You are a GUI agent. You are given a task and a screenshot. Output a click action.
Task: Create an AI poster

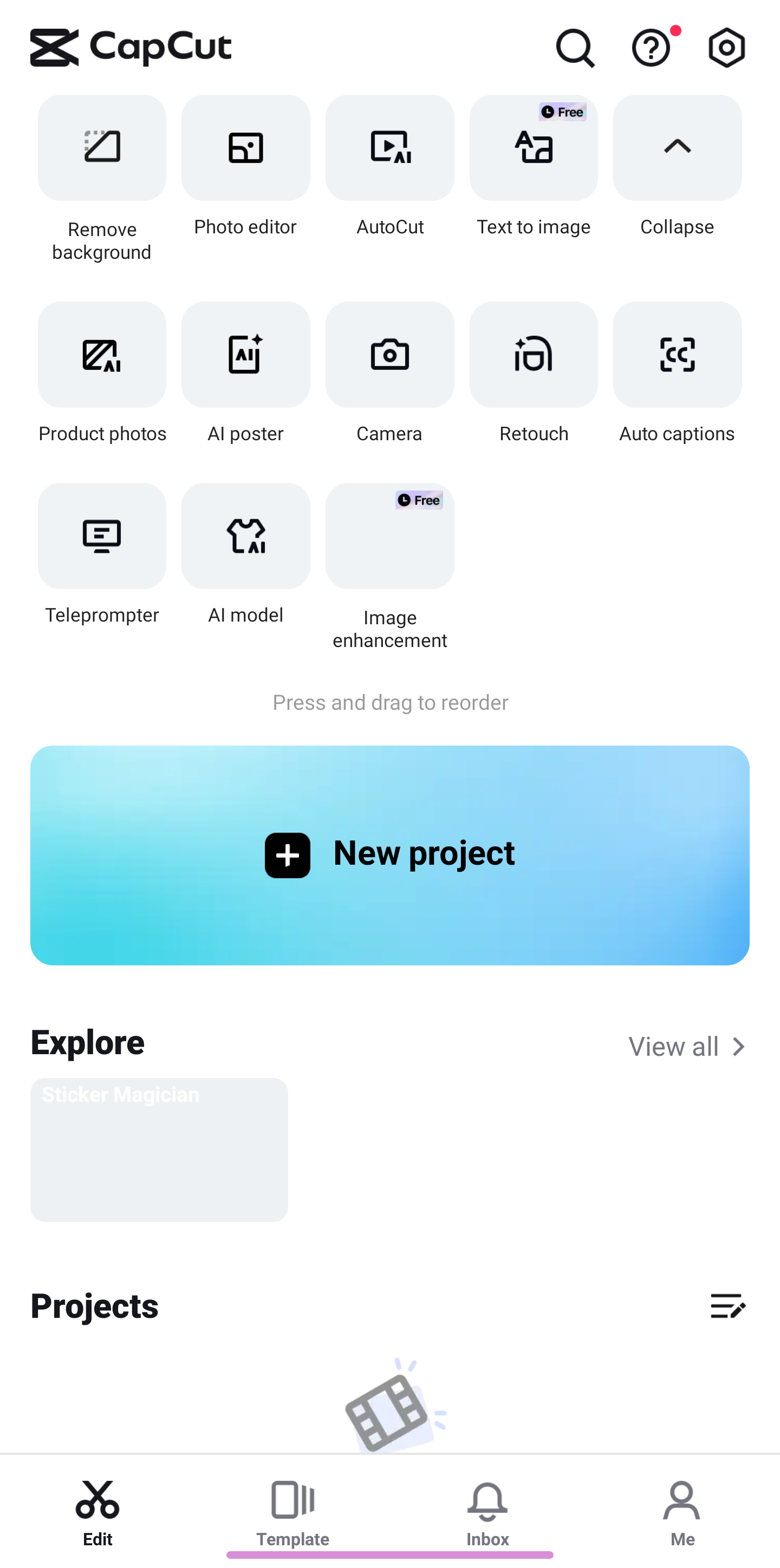245,356
